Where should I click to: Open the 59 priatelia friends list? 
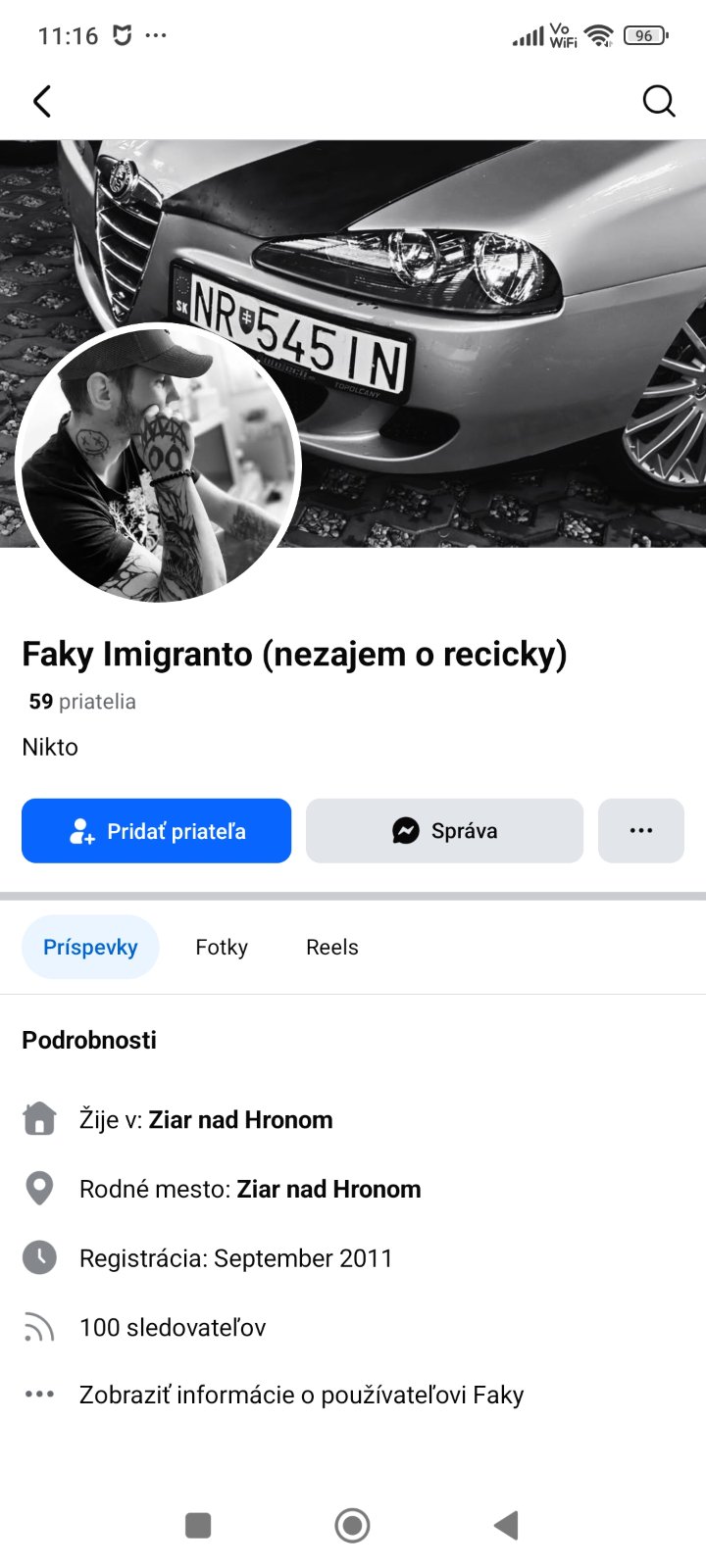point(82,702)
